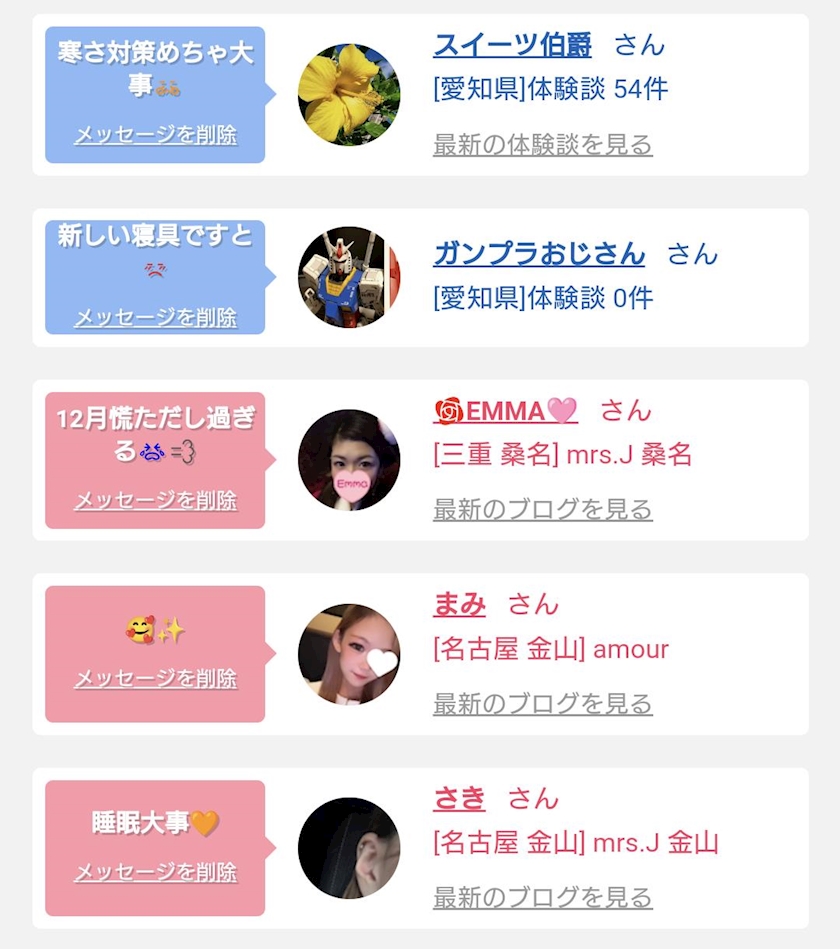Open EMMA's profile link

point(506,410)
